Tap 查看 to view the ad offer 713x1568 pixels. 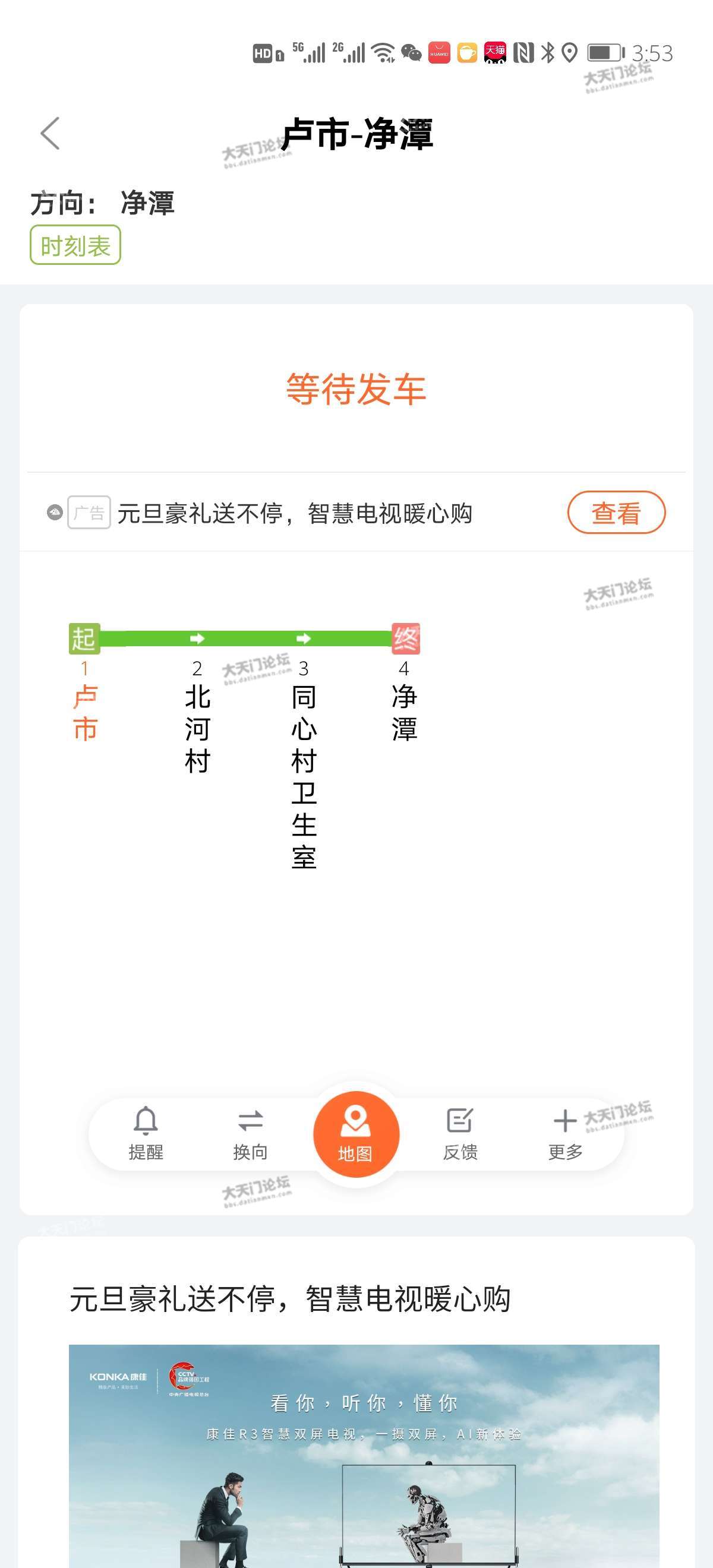pyautogui.click(x=616, y=513)
